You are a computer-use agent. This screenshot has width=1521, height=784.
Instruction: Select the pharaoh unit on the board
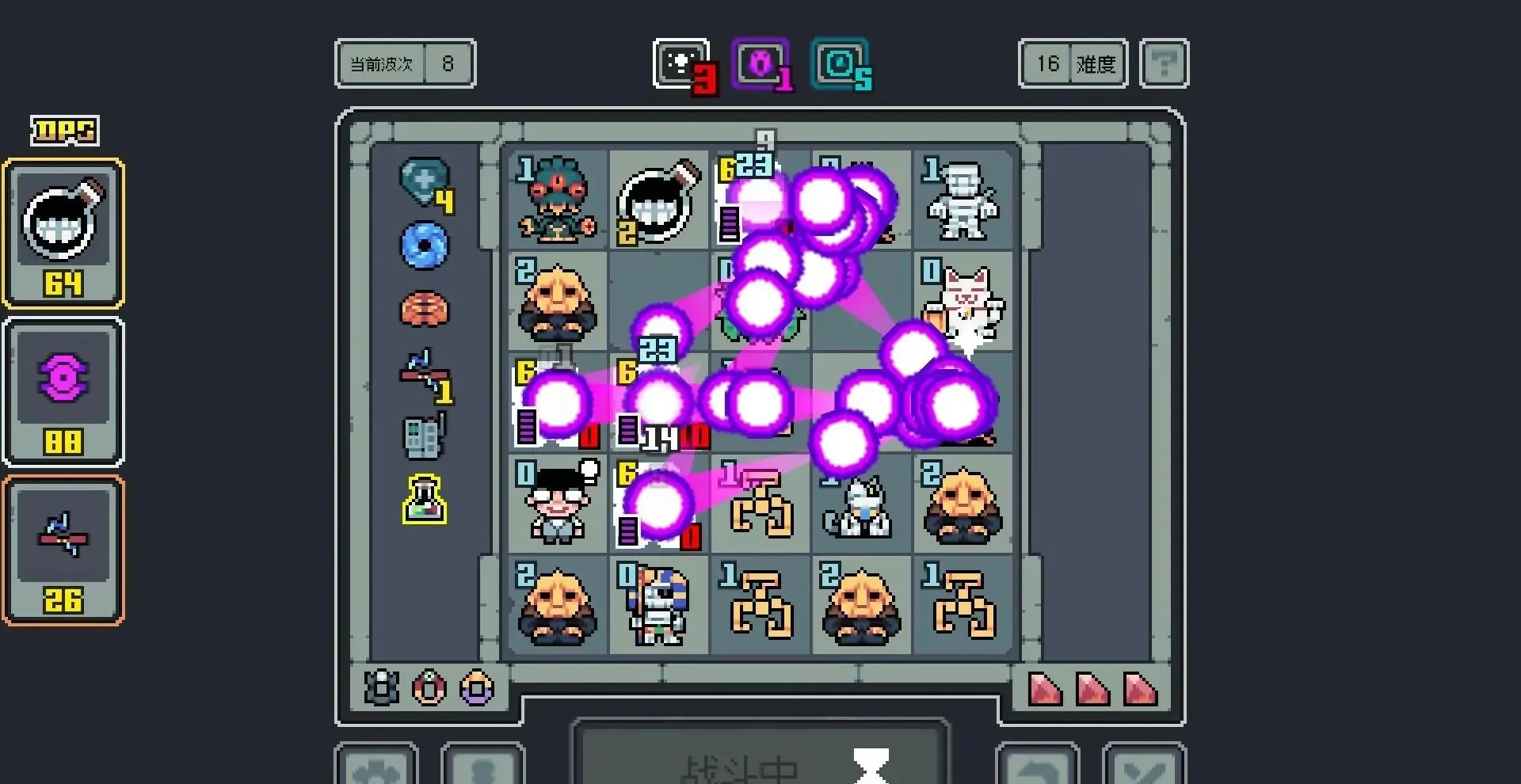(658, 605)
